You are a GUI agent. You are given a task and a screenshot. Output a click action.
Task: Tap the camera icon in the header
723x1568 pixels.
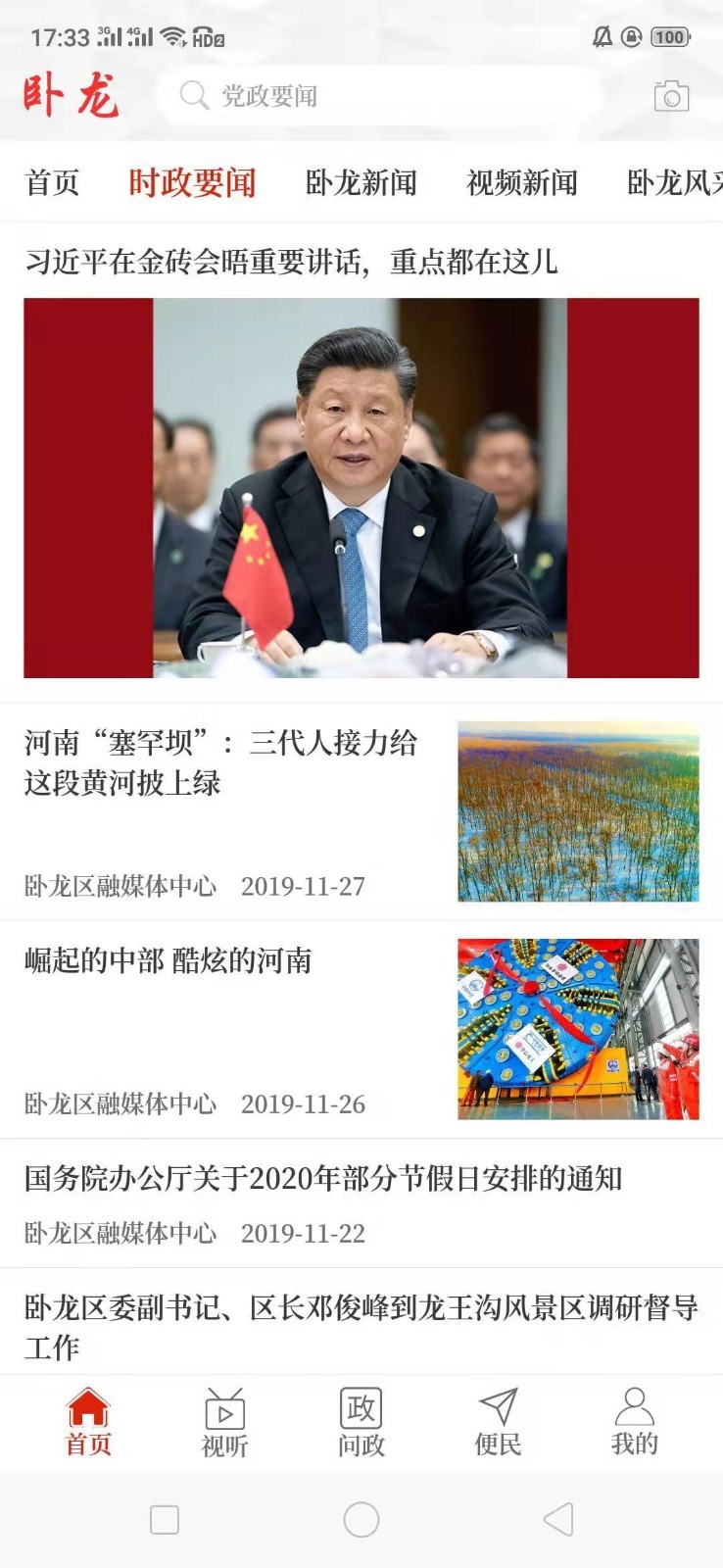671,96
